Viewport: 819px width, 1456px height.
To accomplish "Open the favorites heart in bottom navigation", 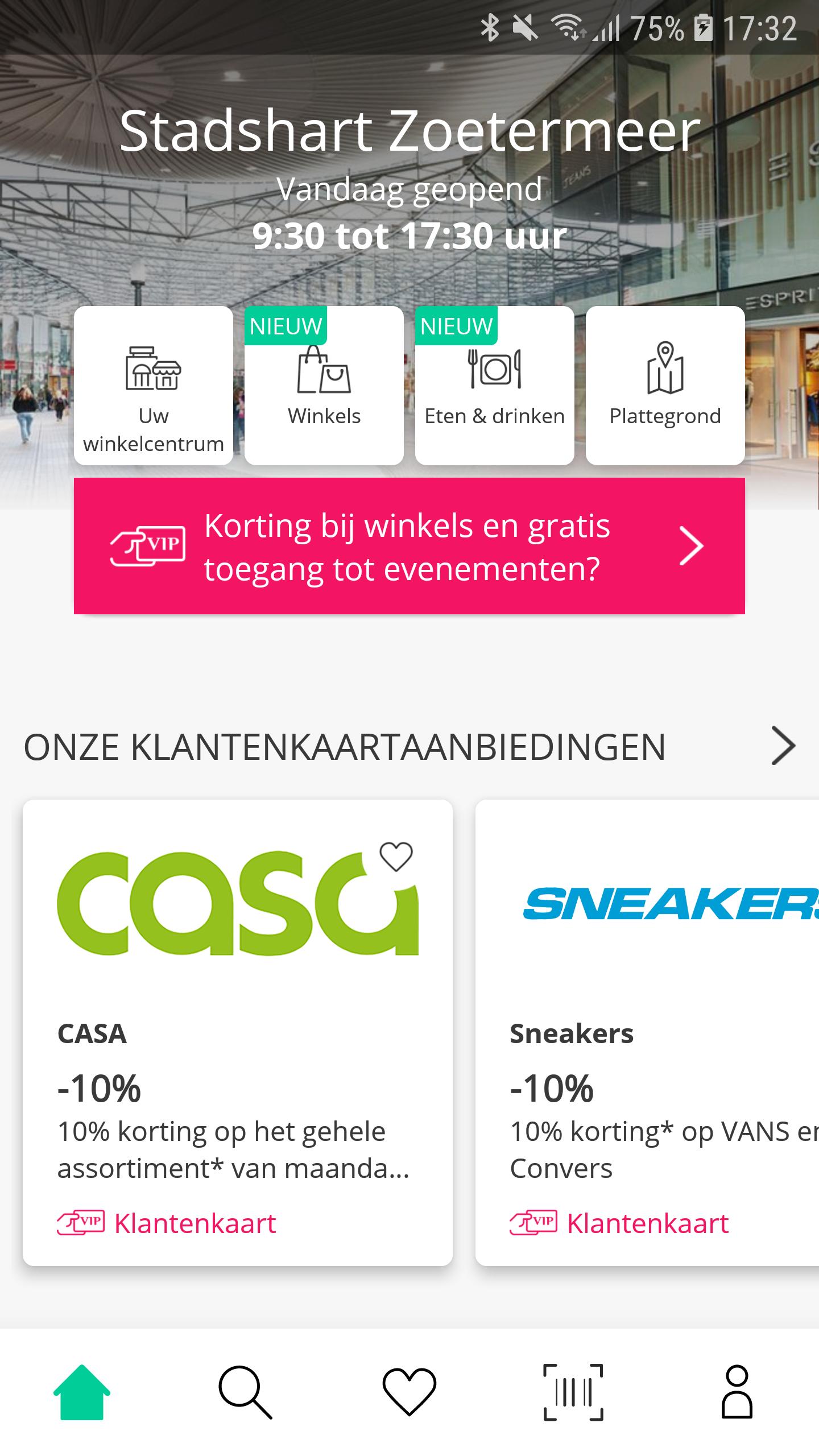I will (409, 1393).
